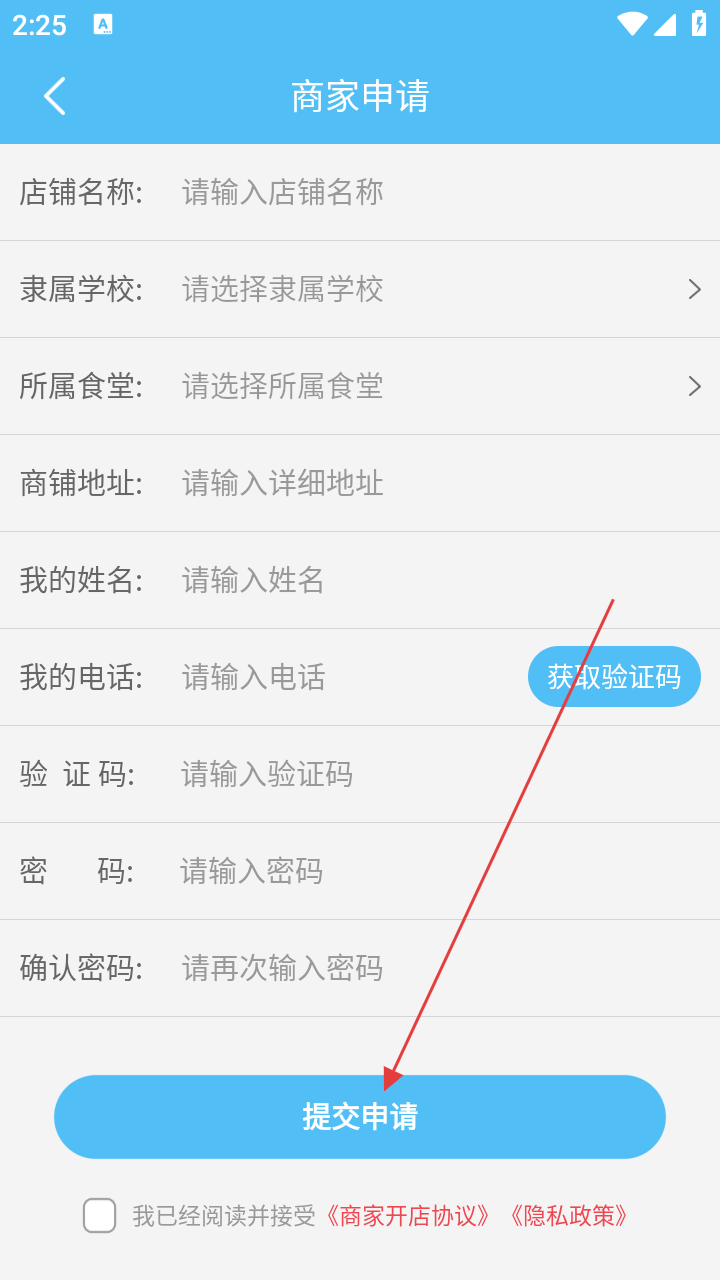This screenshot has width=720, height=1280.
Task: Open the 《商家开店协议》 link
Action: (x=410, y=1216)
